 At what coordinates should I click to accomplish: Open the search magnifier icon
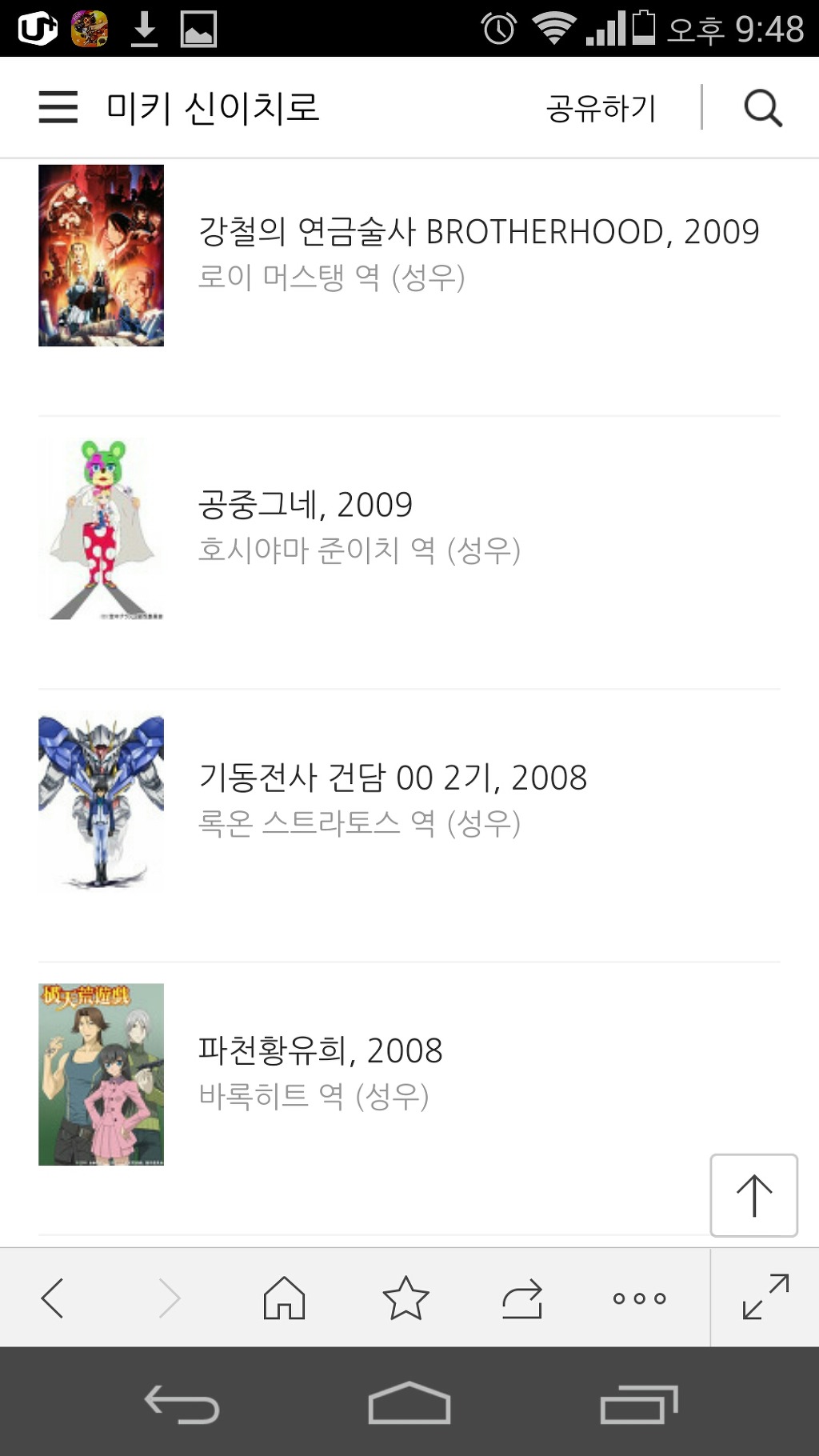pyautogui.click(x=762, y=108)
